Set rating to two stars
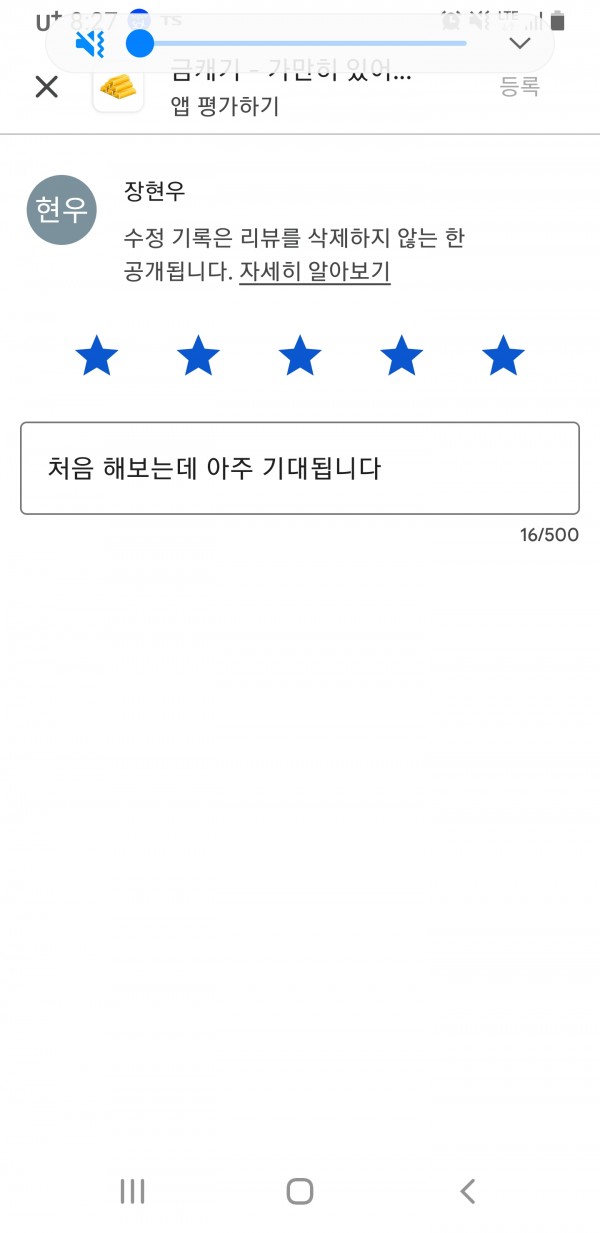600x1233 pixels. [198, 356]
